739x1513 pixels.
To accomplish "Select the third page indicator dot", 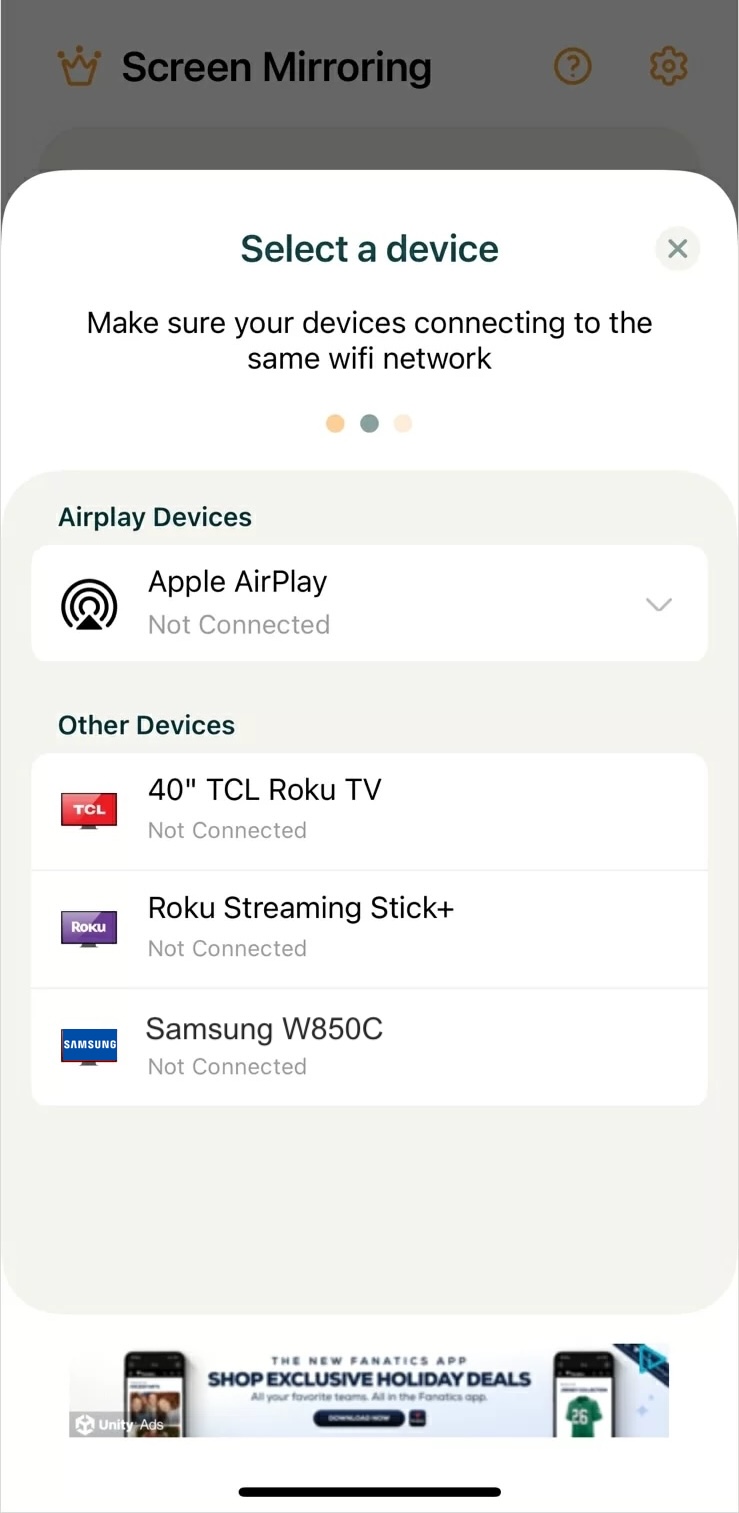I will (x=402, y=423).
